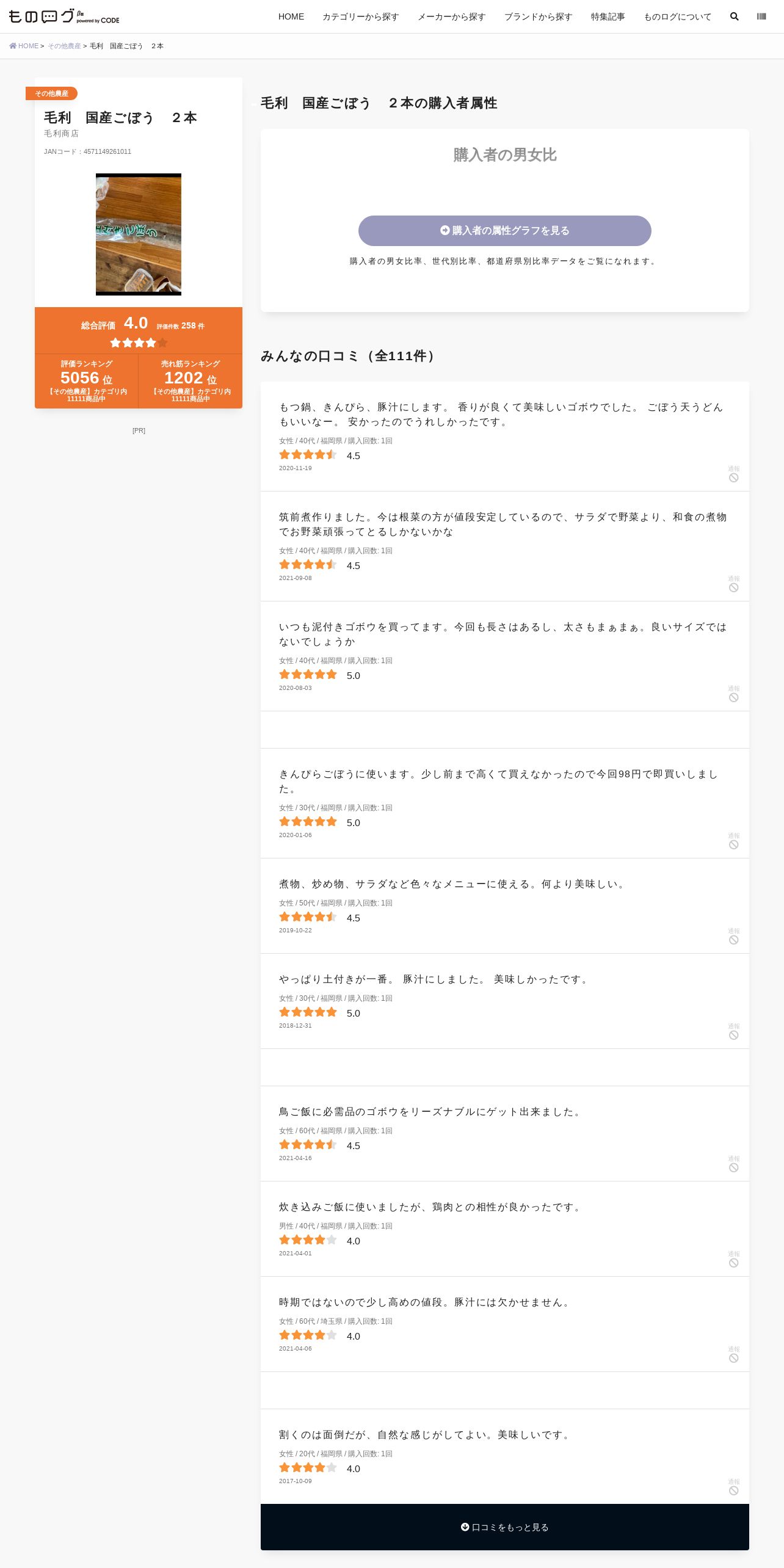Tap the その他農産 category tag

tap(51, 93)
